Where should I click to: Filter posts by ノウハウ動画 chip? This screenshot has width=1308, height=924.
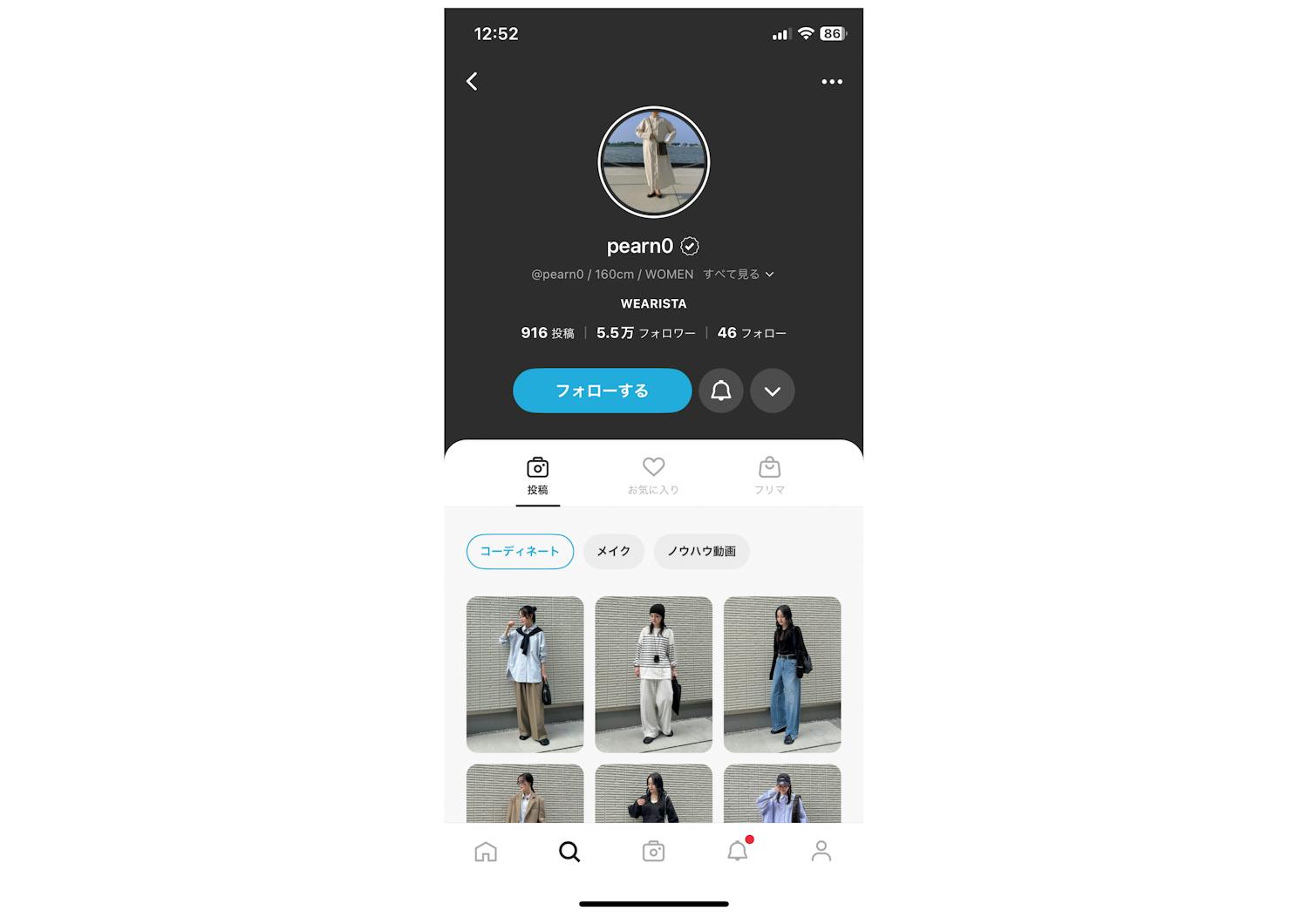click(701, 551)
